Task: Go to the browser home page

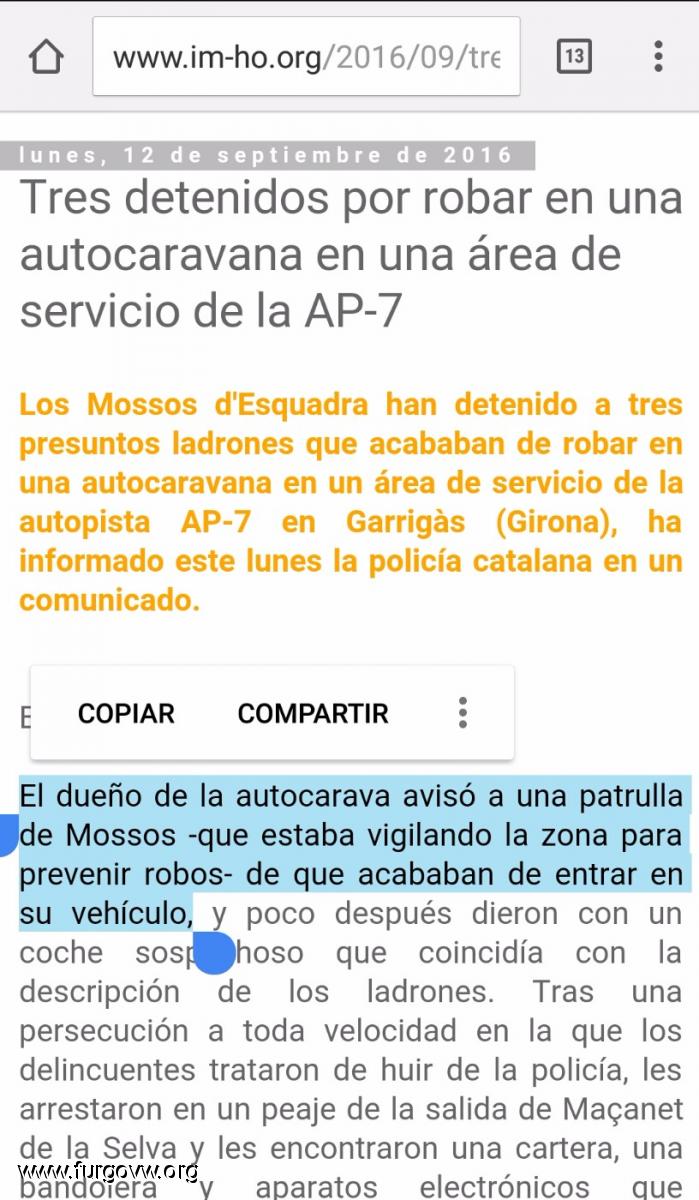Action: click(x=46, y=56)
